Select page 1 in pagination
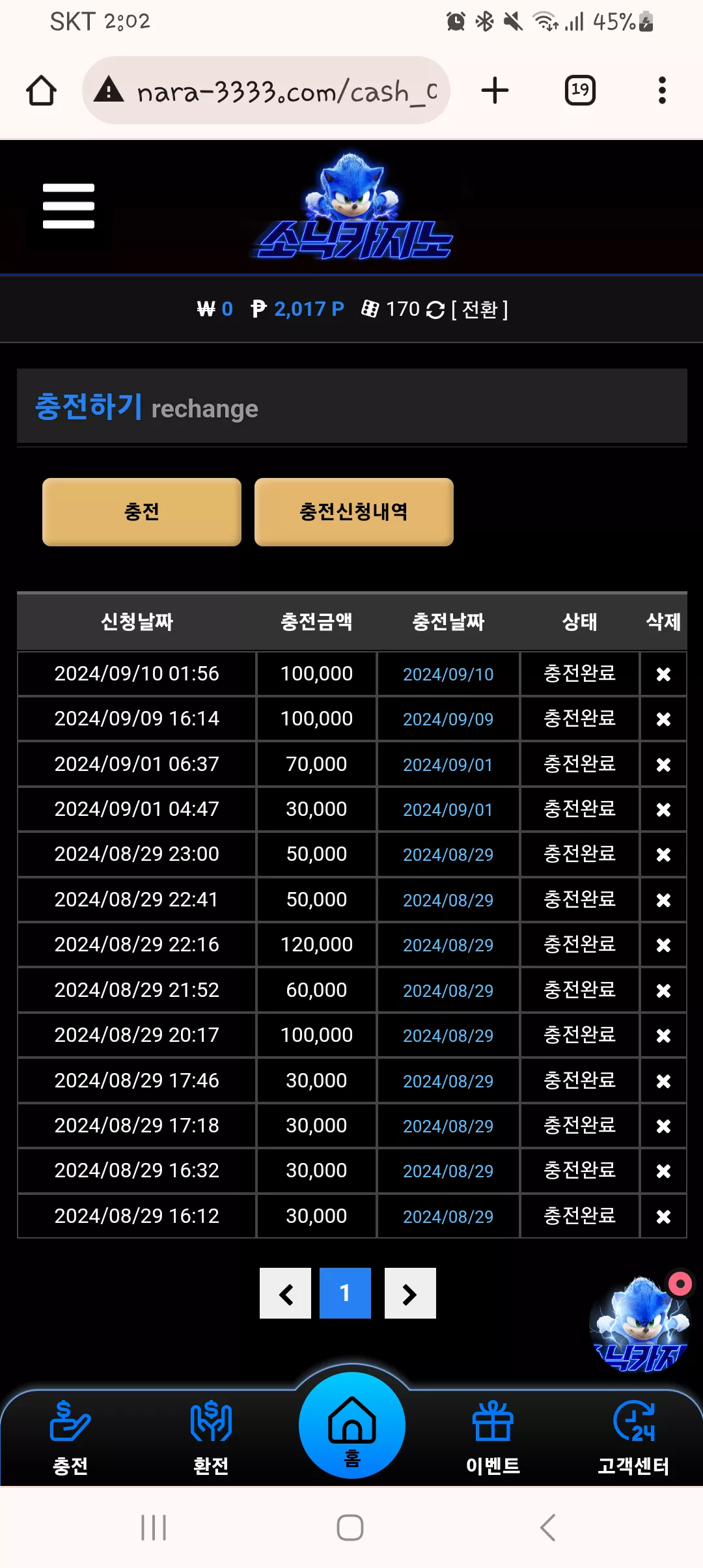Screen dimensions: 703x1568 click(345, 1293)
